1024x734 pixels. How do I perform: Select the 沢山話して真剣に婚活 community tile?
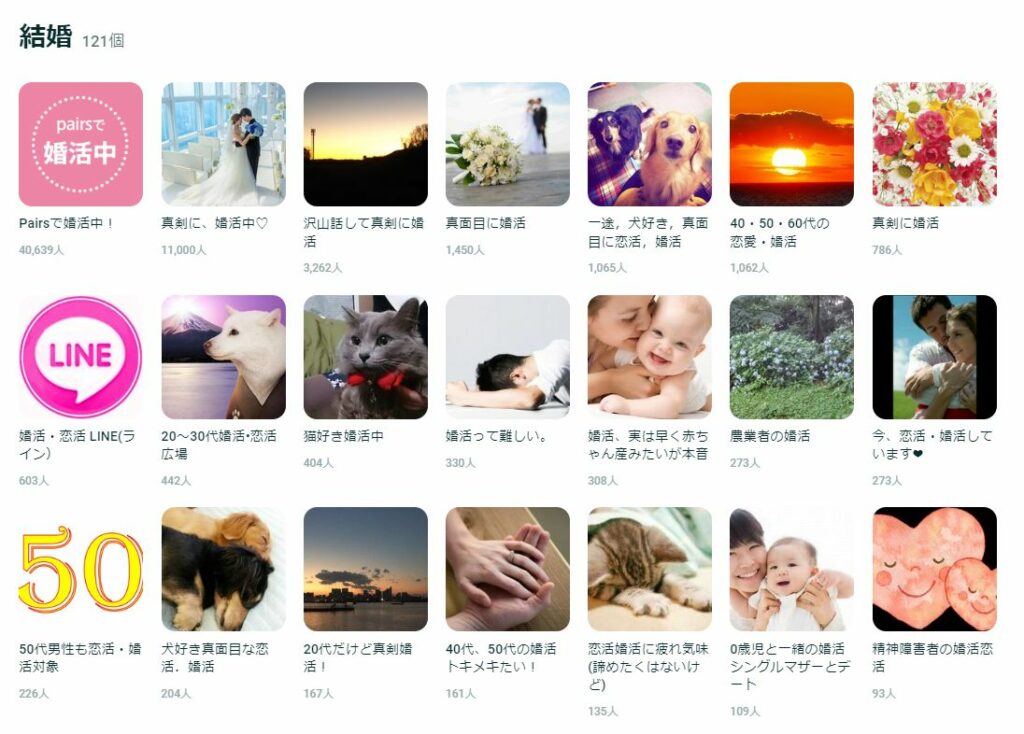365,144
